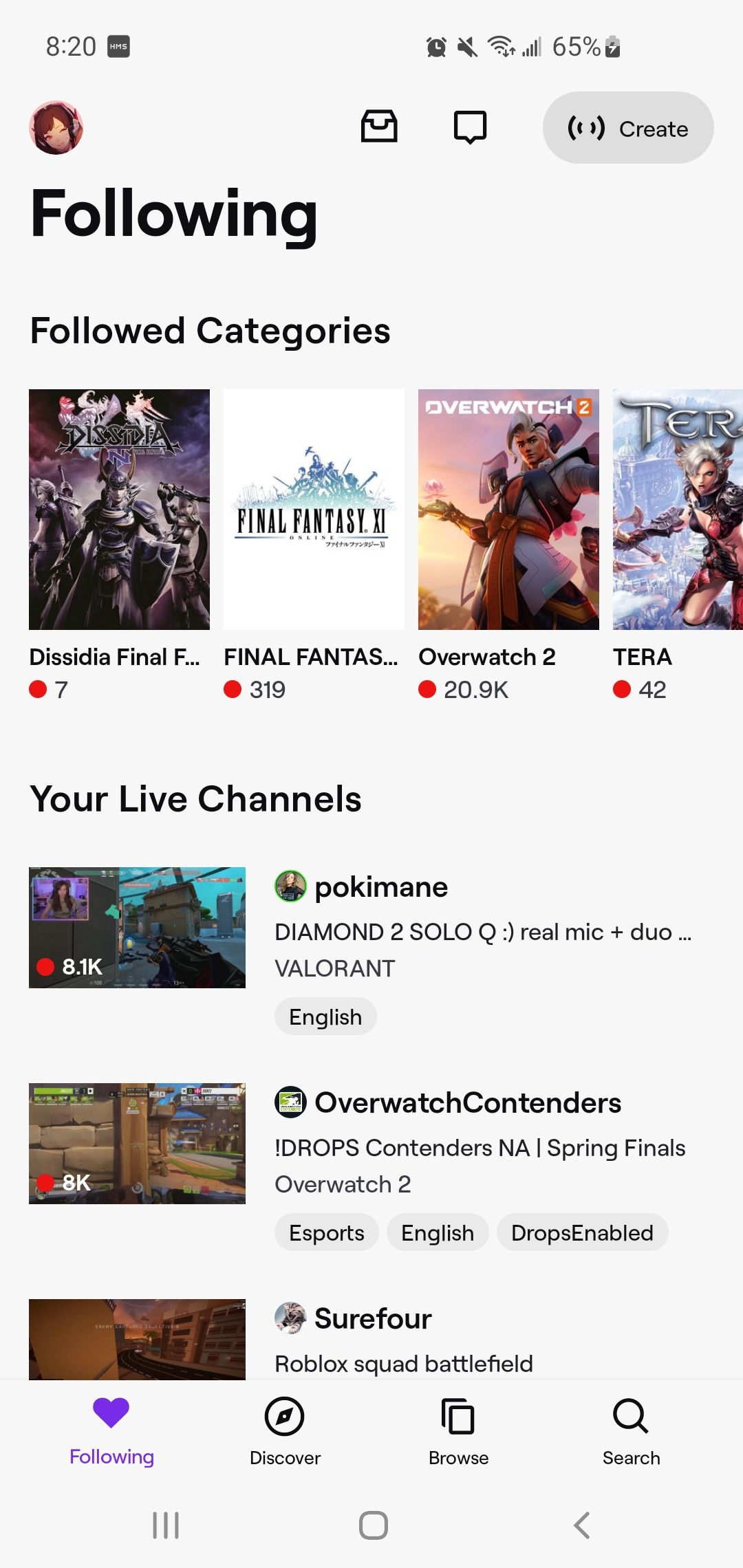The height and width of the screenshot is (1568, 743).
Task: Open the TERA category card
Action: (x=676, y=510)
